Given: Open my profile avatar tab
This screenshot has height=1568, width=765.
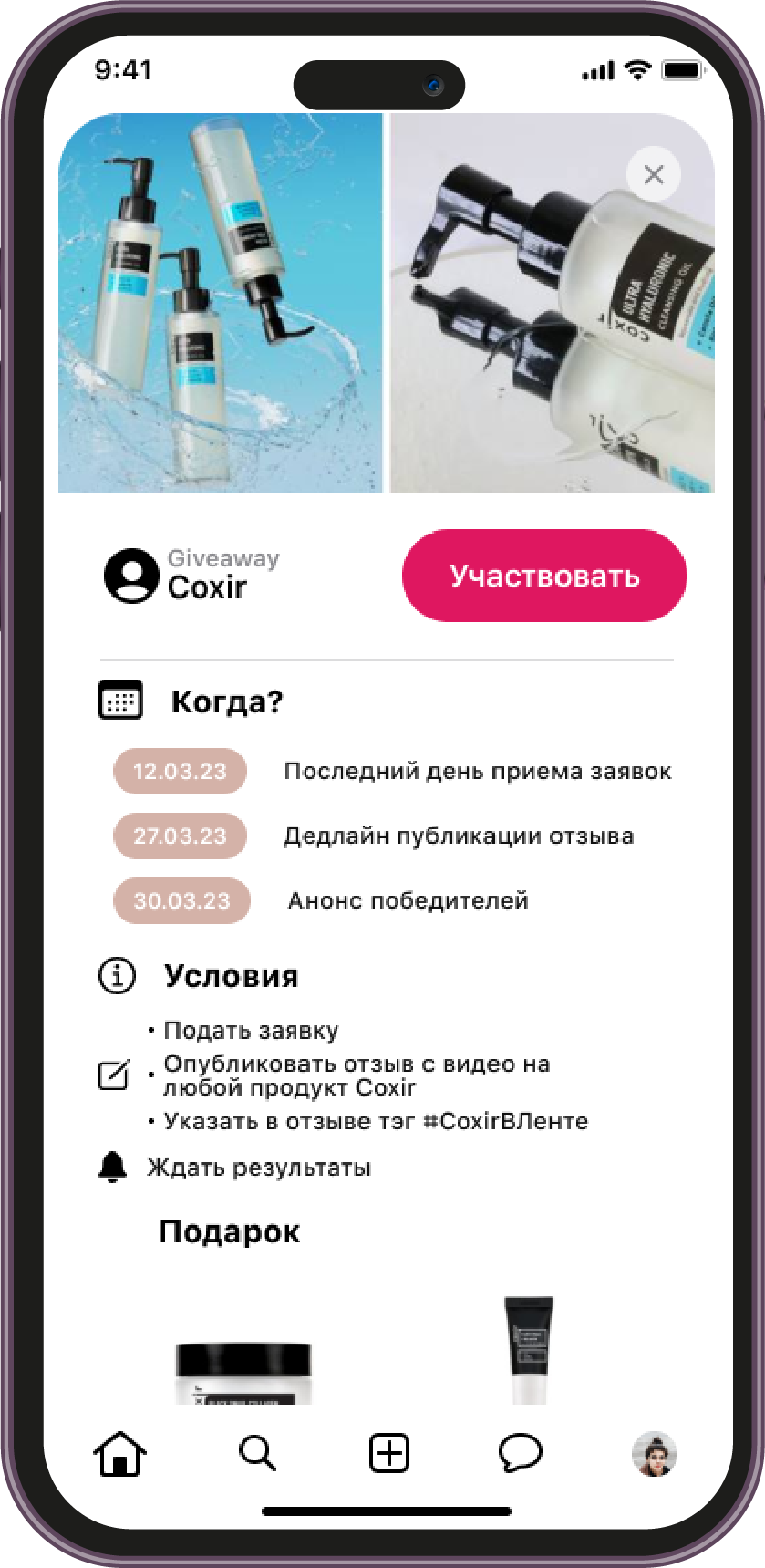Looking at the screenshot, I should tap(655, 1453).
